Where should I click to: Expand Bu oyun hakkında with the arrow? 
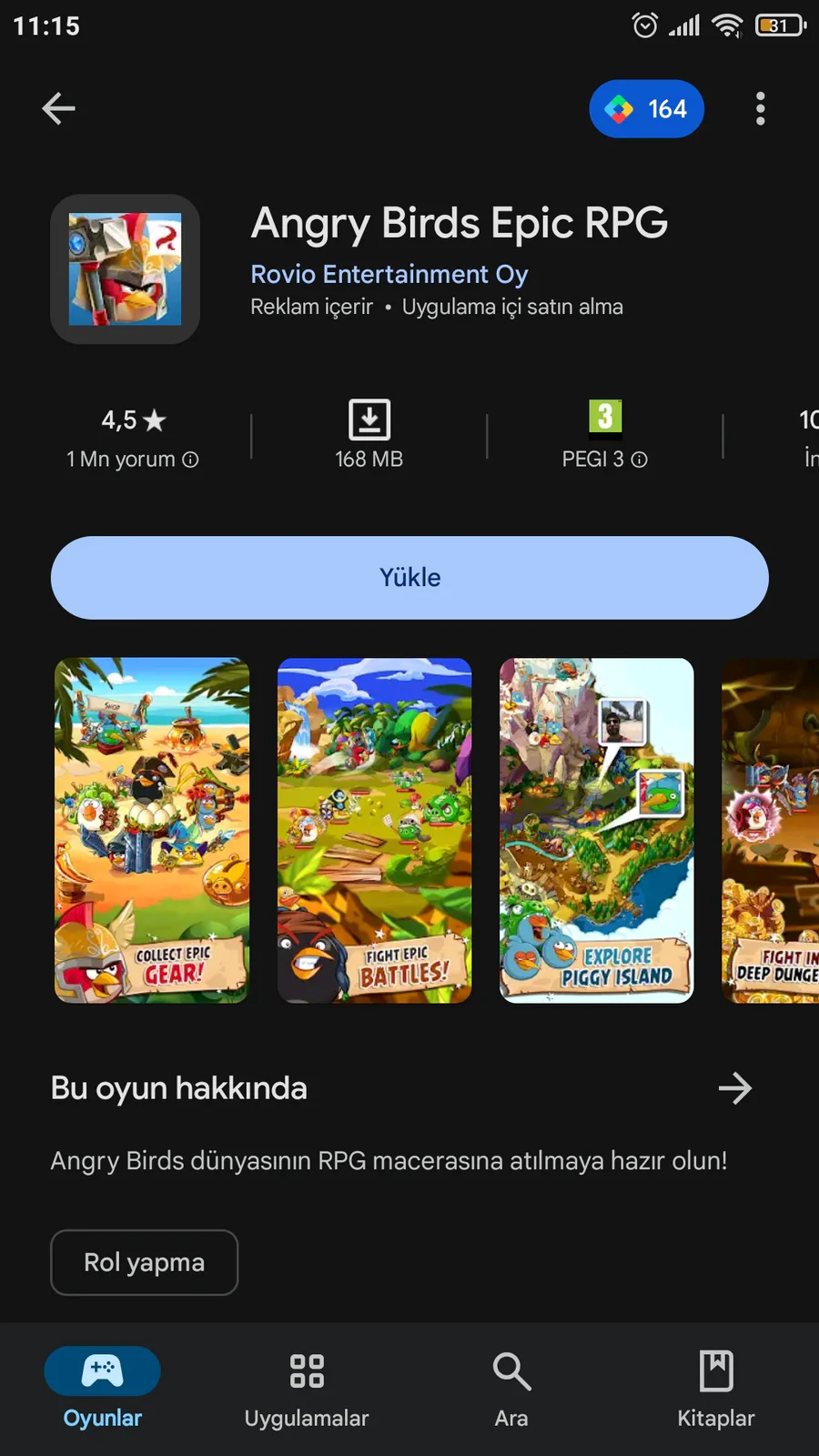pyautogui.click(x=734, y=1087)
